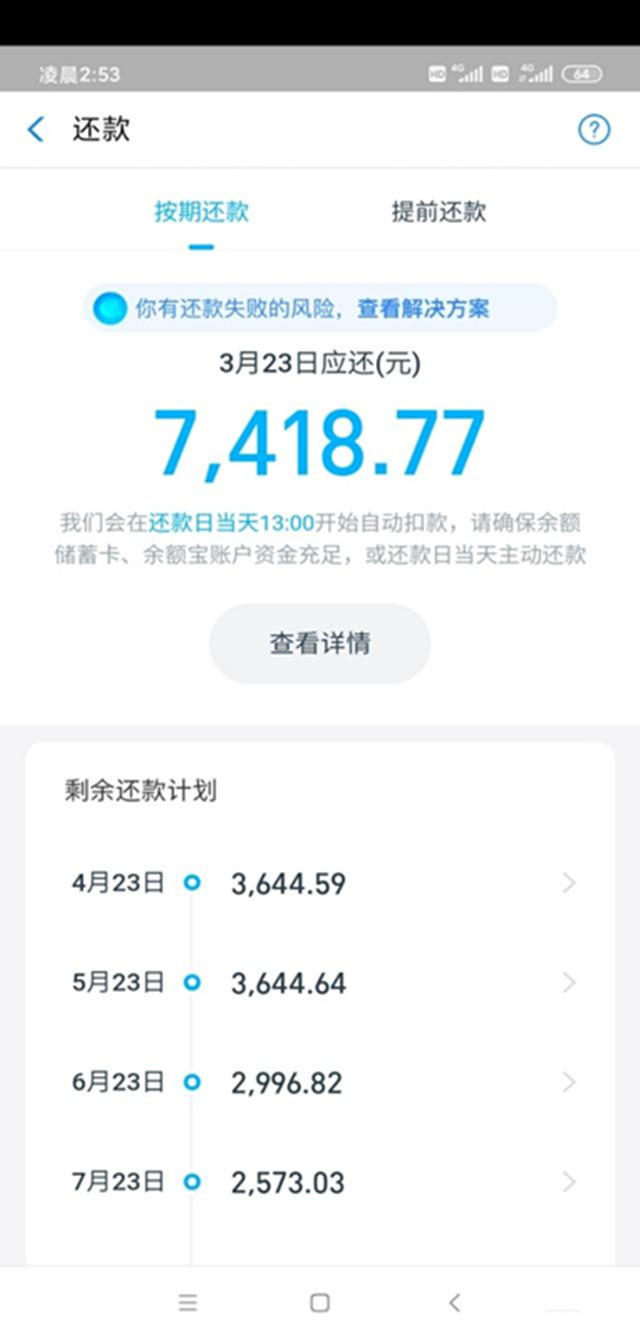This screenshot has width=640, height=1340.
Task: Open recent apps from the navigation bar
Action: click(188, 1302)
